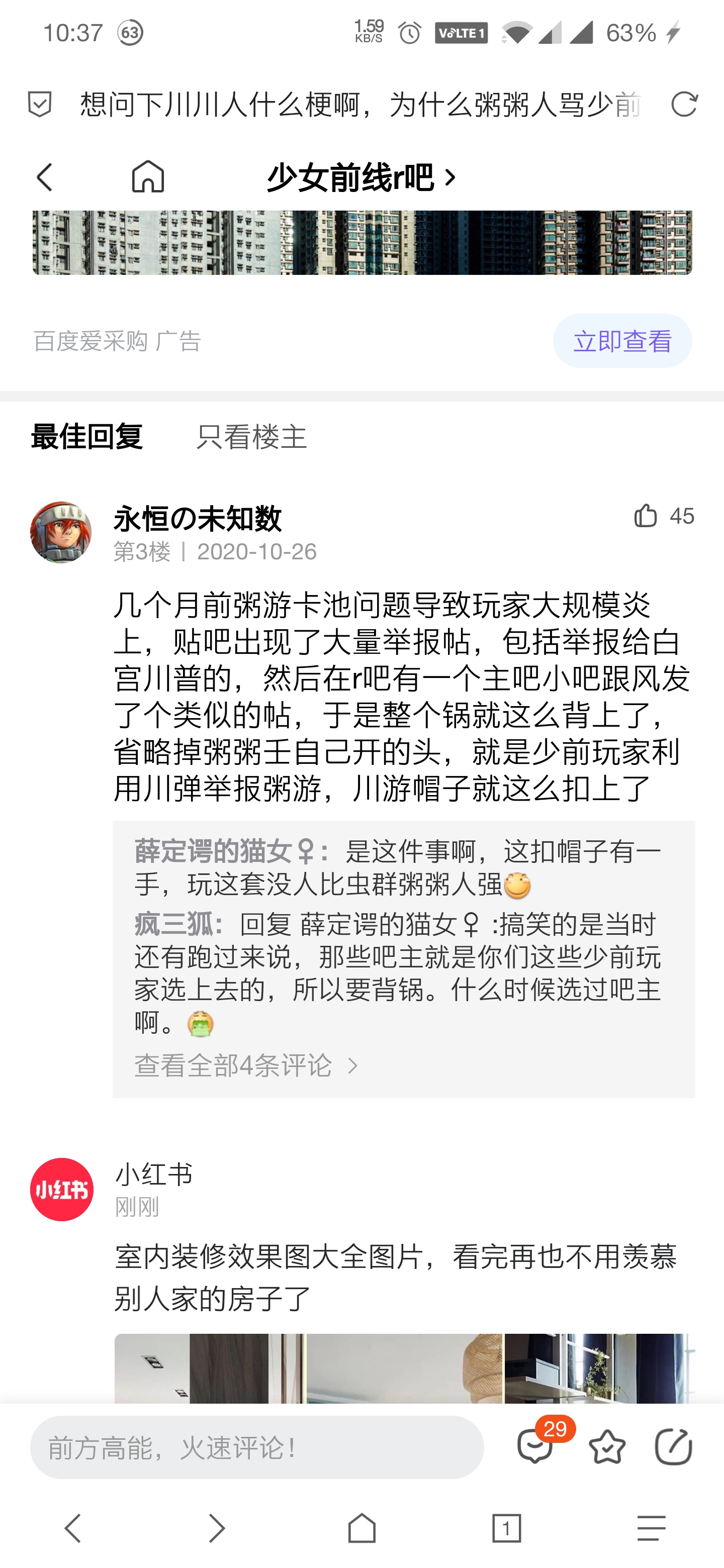This screenshot has height=1568, width=724.
Task: Go back using the header arrow
Action: click(44, 178)
